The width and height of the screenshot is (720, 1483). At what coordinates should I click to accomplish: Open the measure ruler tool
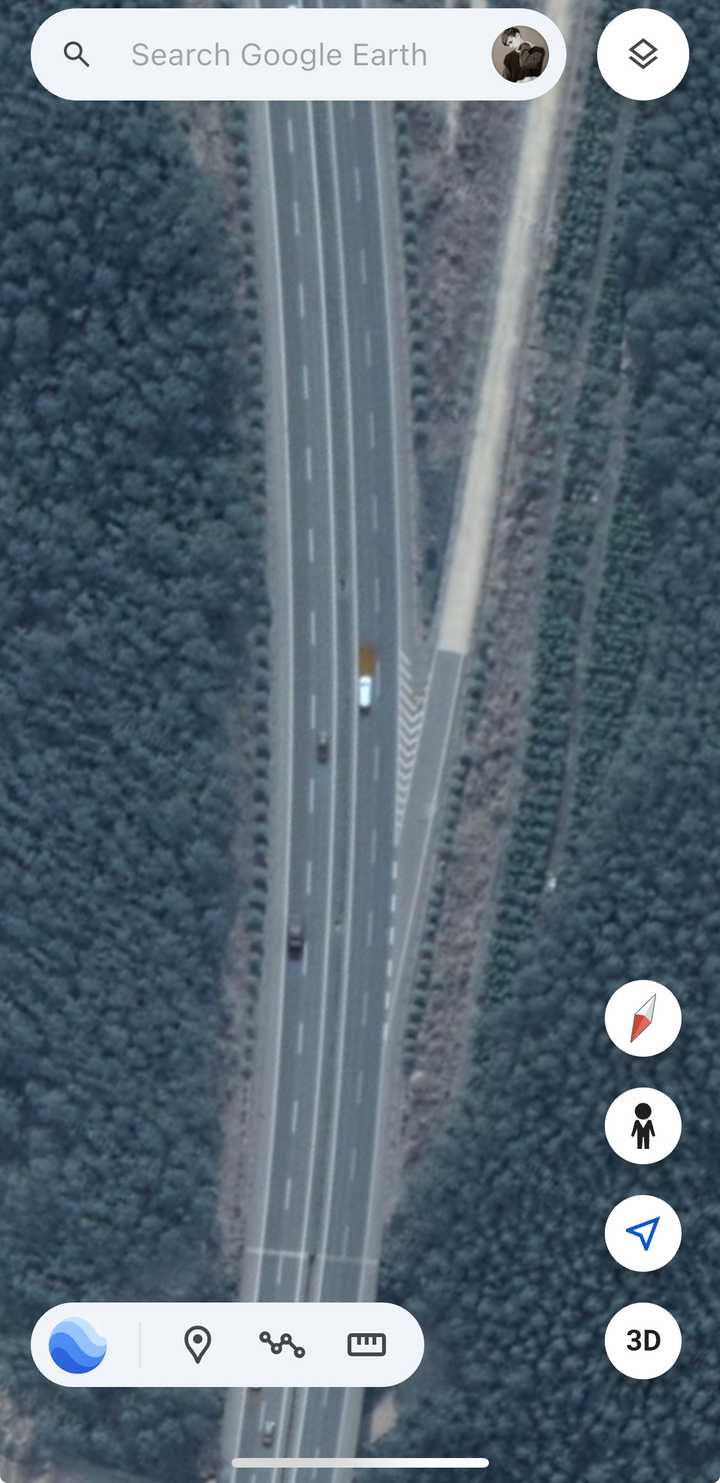(x=367, y=1345)
